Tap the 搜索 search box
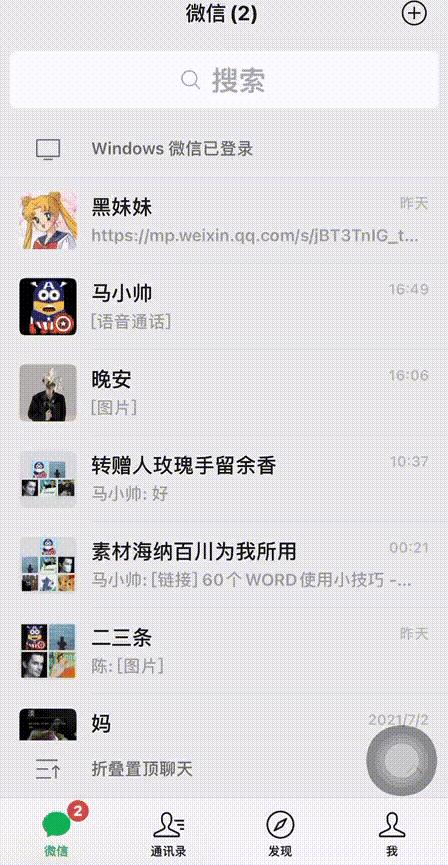Screen dimensions: 448x865 [x=224, y=81]
